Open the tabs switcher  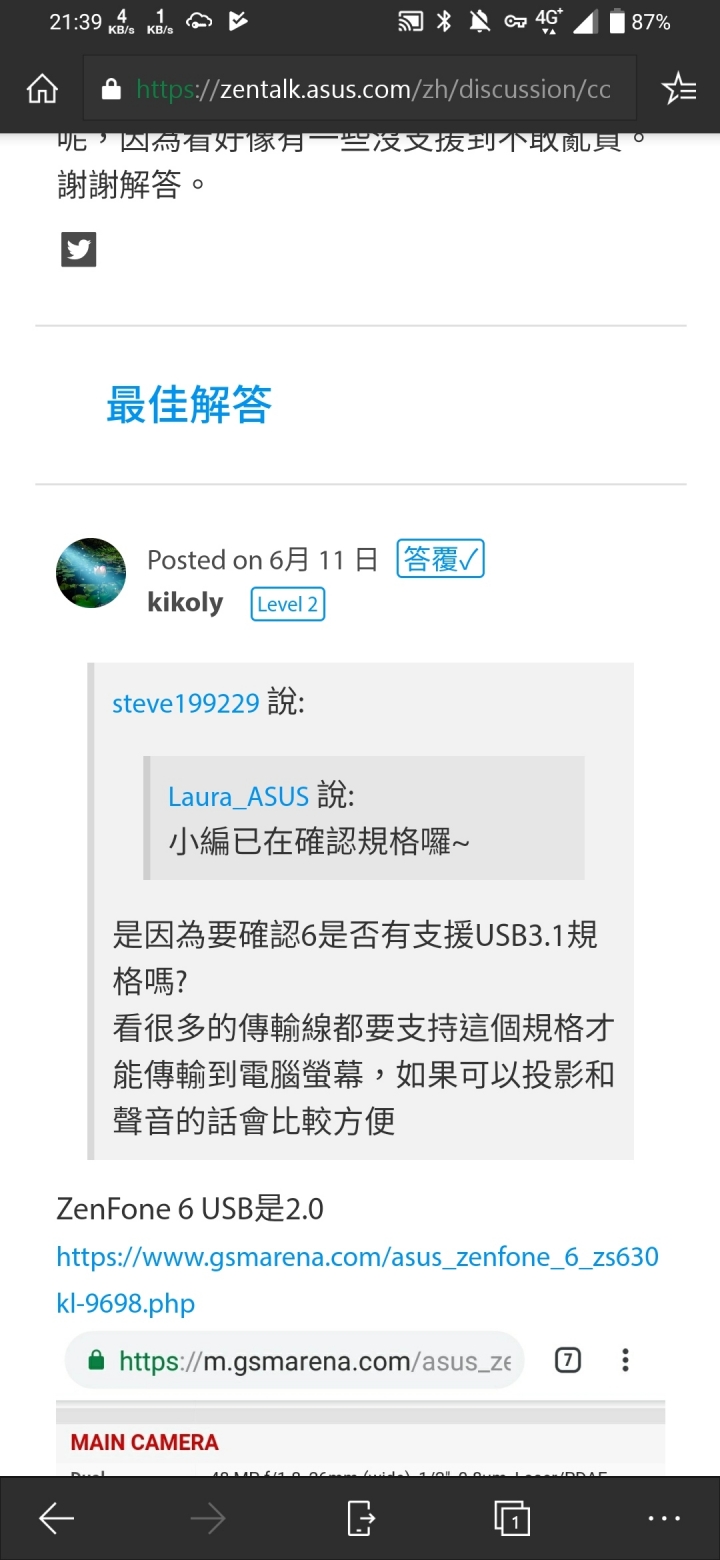tap(512, 1520)
